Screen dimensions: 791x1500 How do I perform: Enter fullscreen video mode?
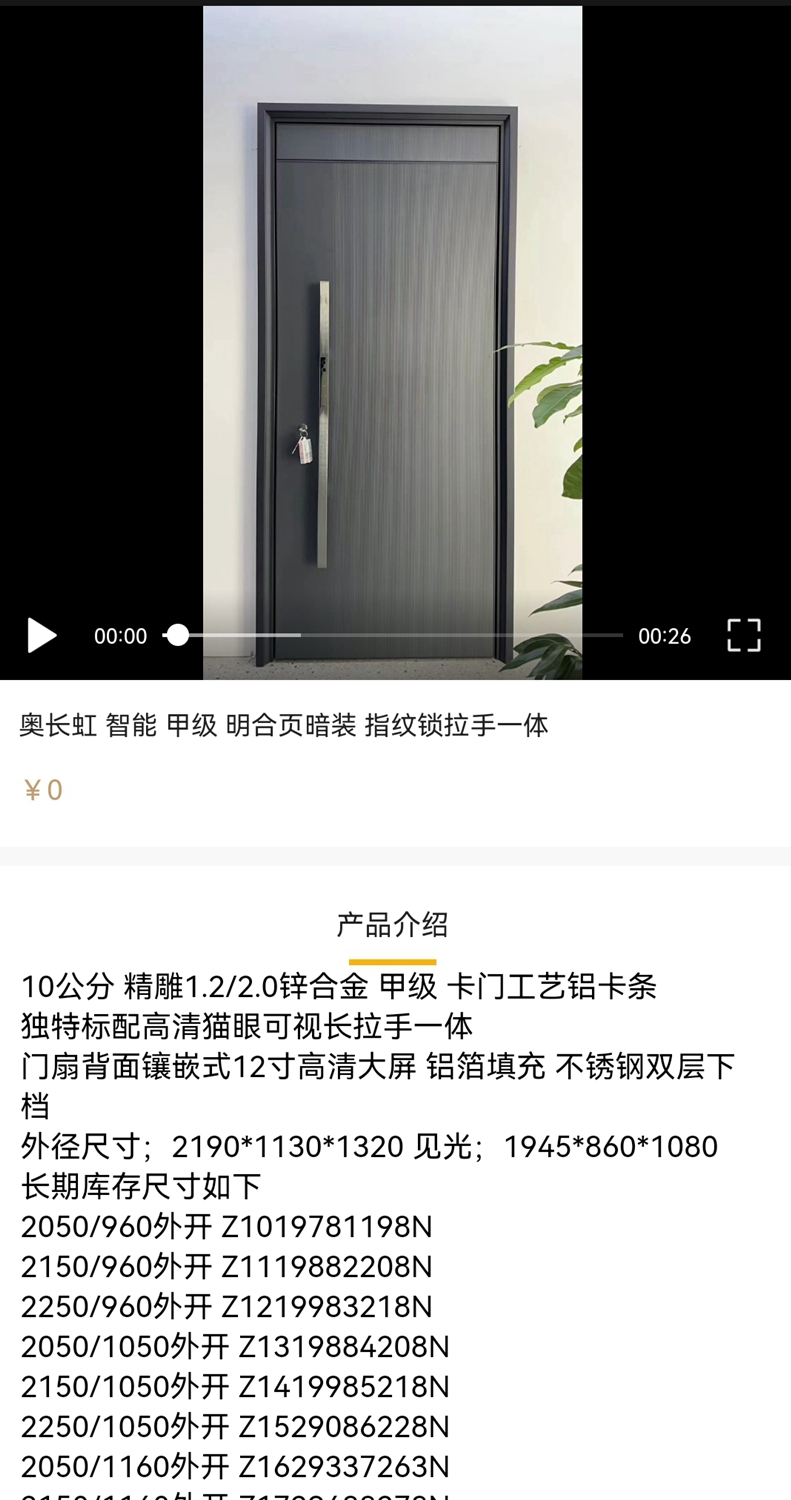pos(743,635)
